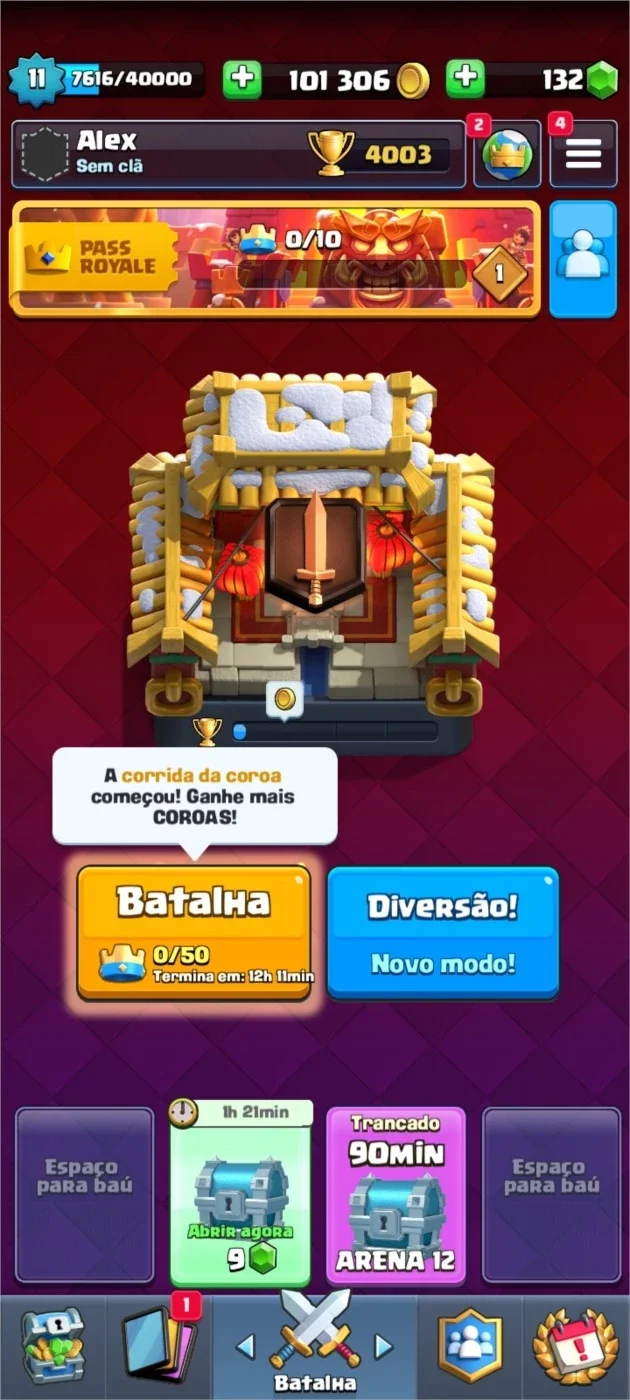
Task: Switch to the shop tab
Action: pos(53,1347)
